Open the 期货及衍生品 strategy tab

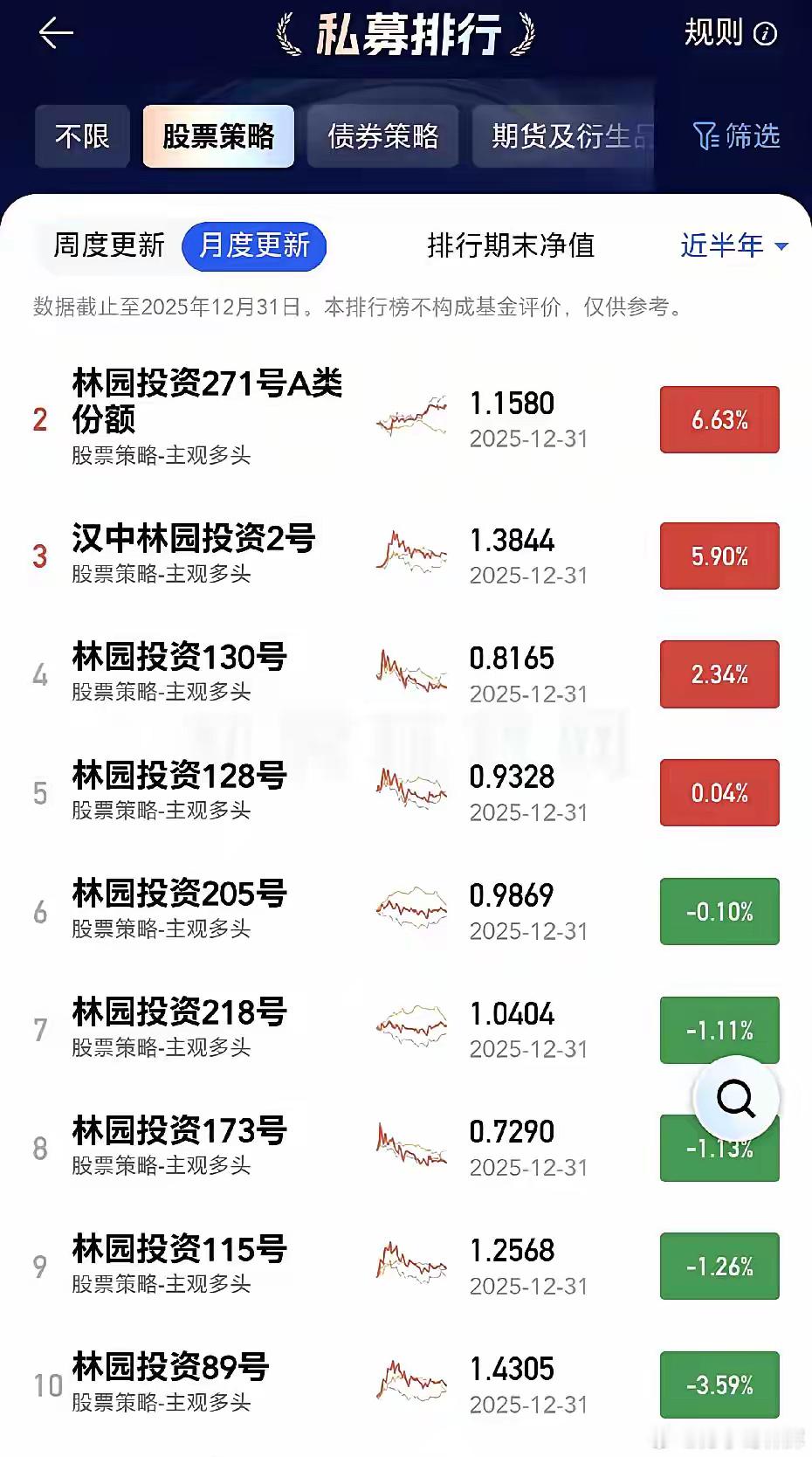point(568,136)
